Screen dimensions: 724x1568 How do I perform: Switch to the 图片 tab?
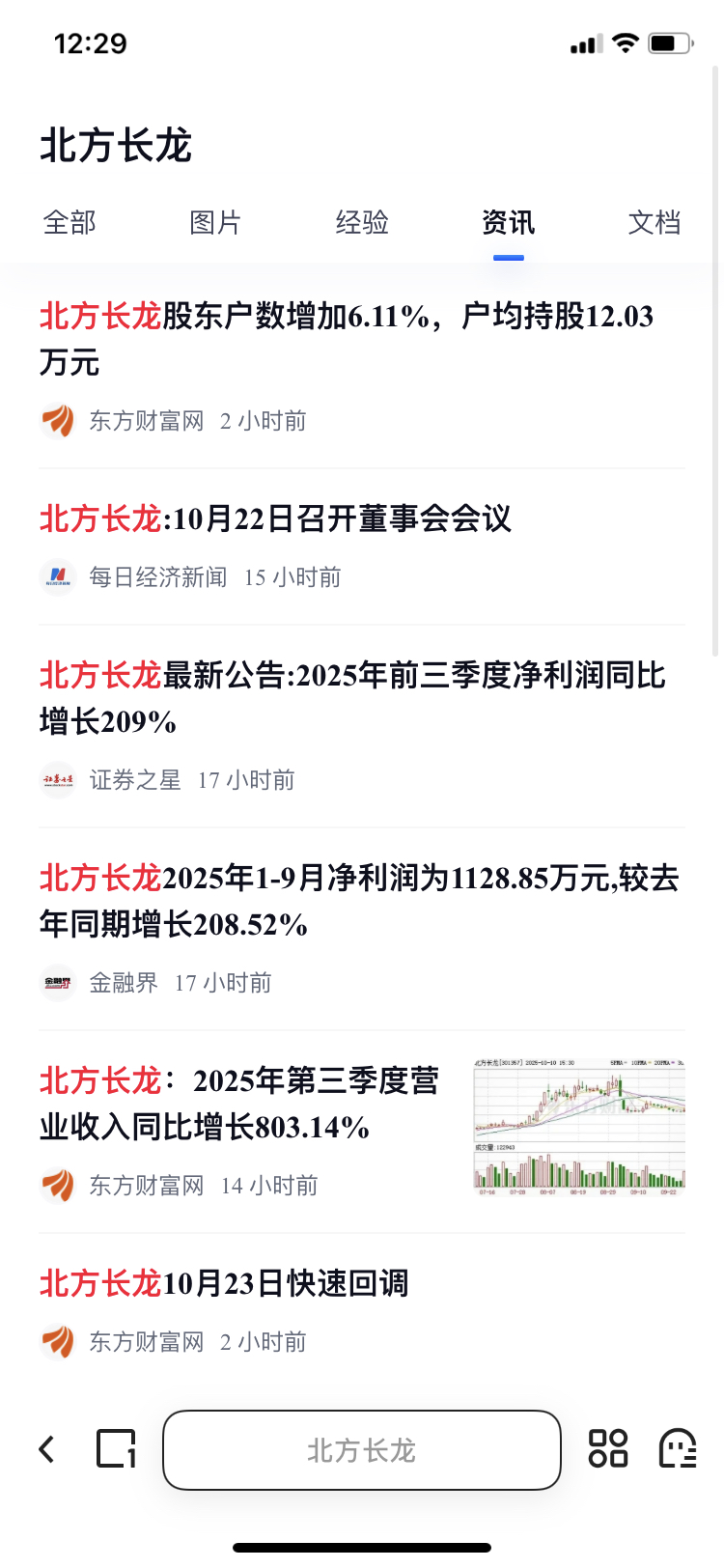pos(215,223)
